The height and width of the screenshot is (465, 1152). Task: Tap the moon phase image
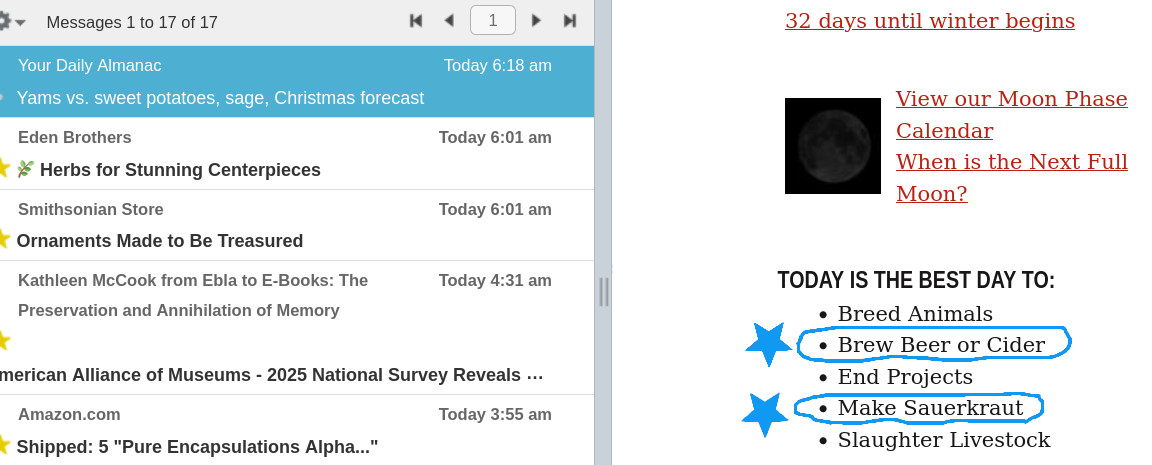tap(832, 146)
